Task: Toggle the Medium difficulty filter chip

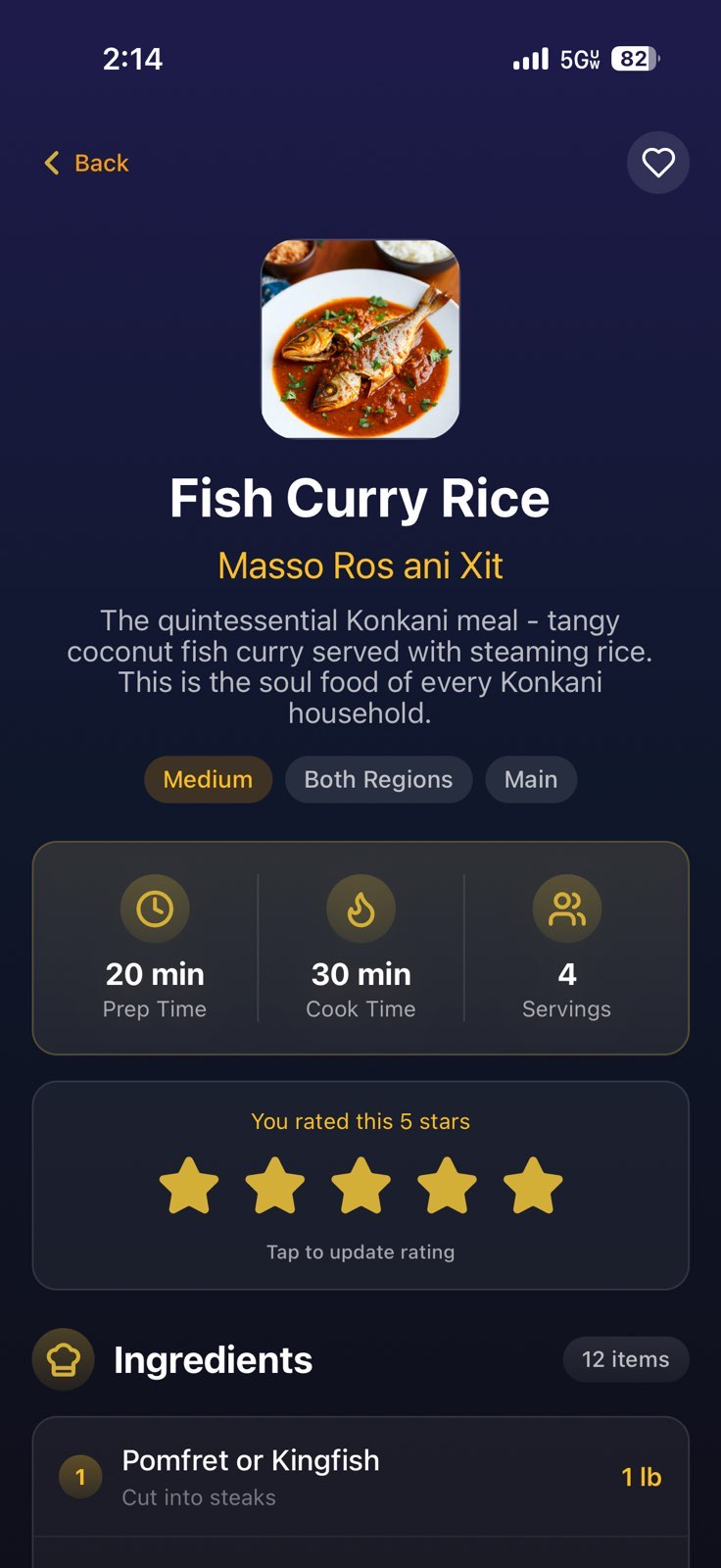Action: point(208,779)
